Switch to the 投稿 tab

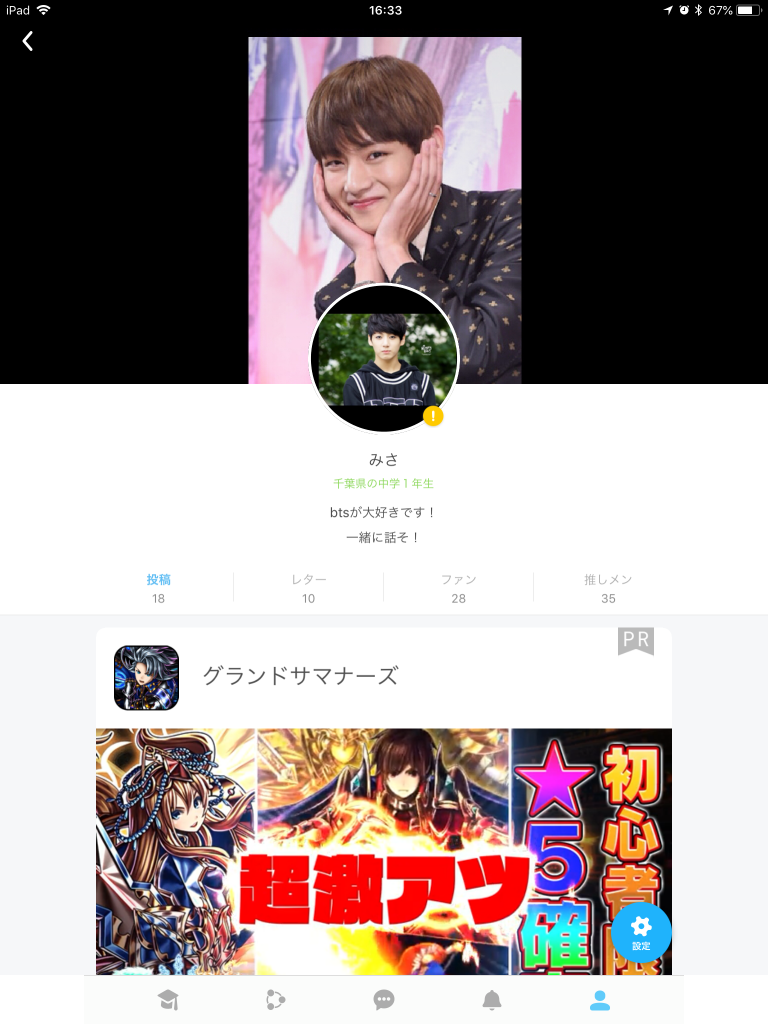click(158, 588)
